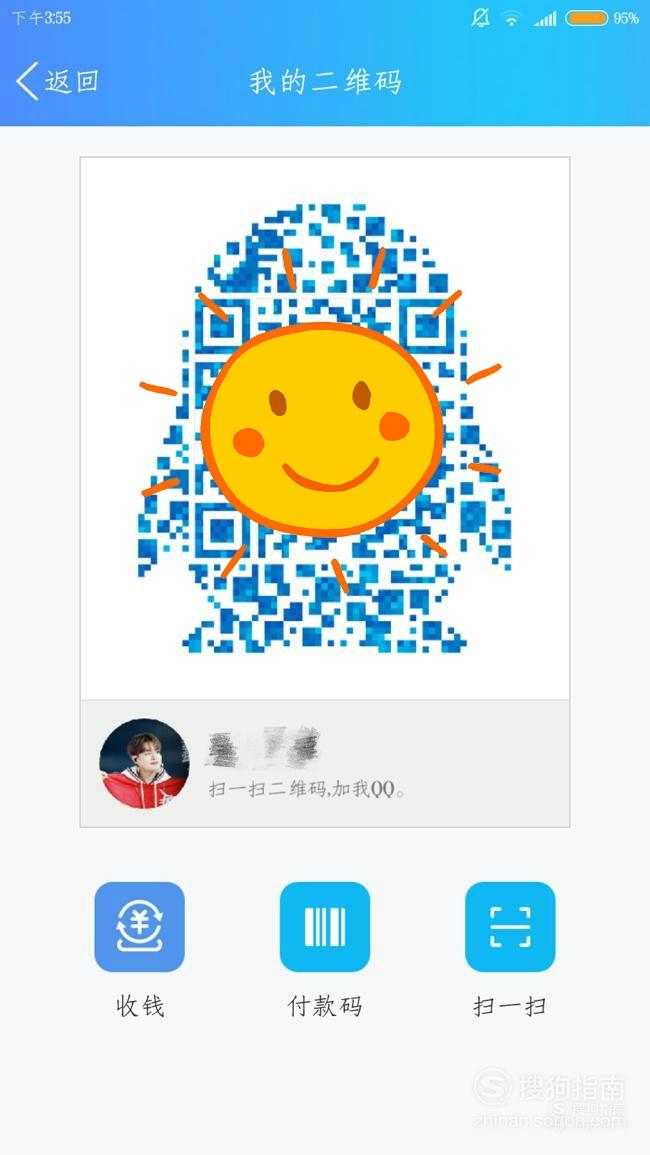This screenshot has height=1155, width=650.
Task: Open the 收钱 collect money option
Action: pyautogui.click(x=140, y=927)
